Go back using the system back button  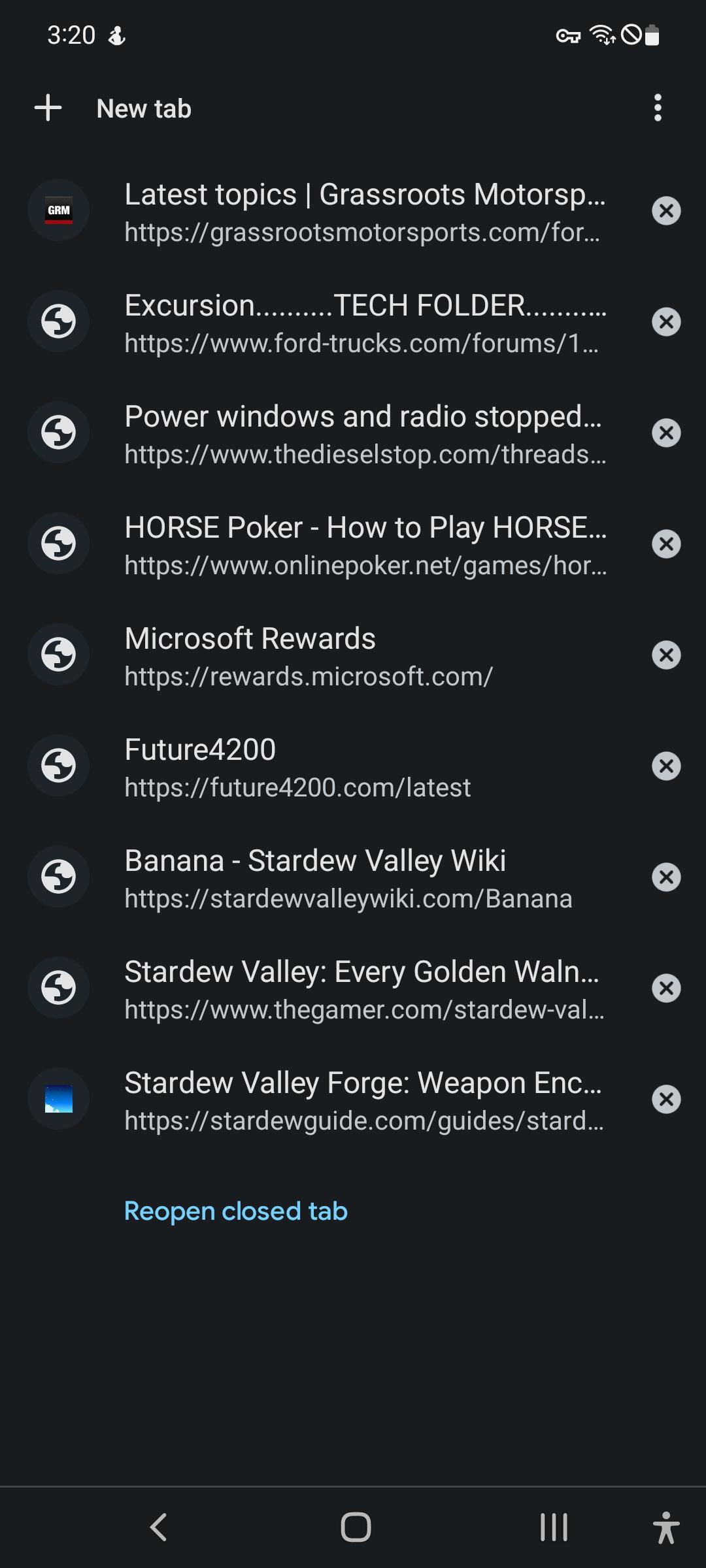coord(159,1527)
